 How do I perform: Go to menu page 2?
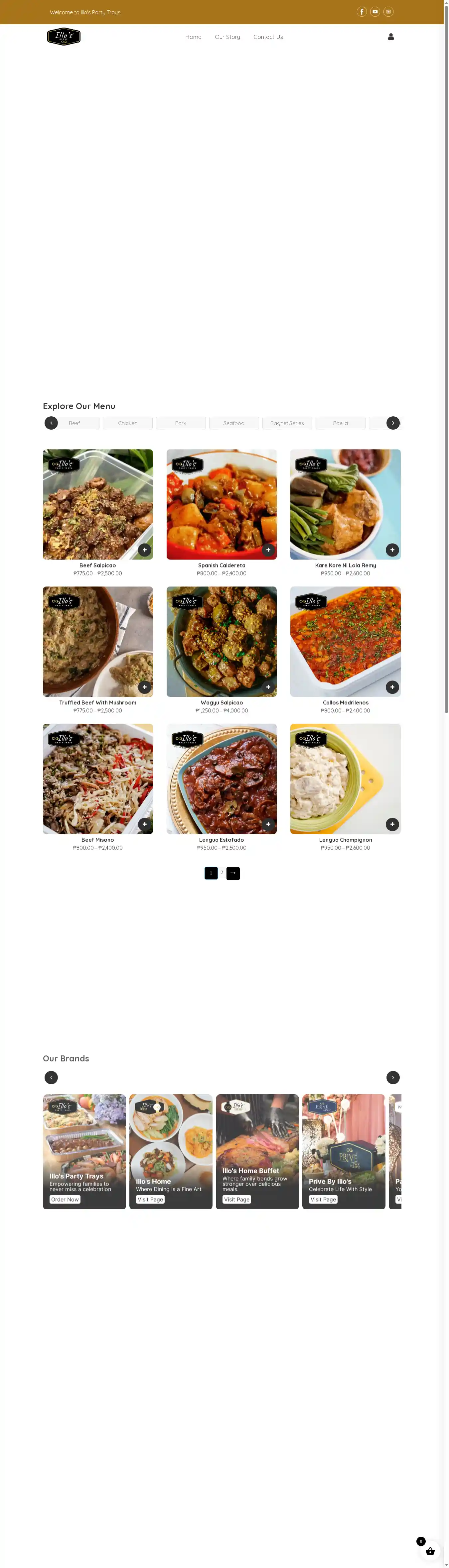(x=222, y=873)
